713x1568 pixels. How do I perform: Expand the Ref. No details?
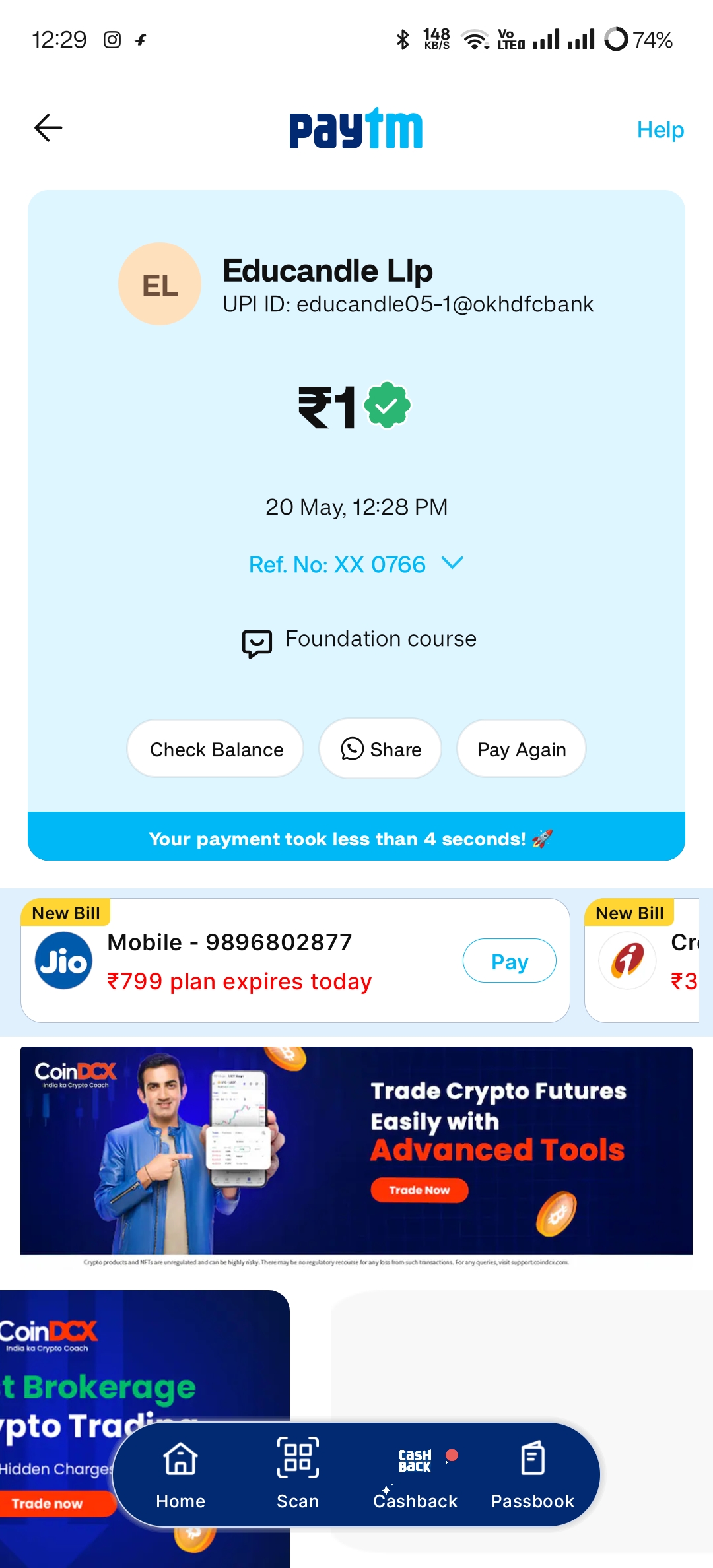pyautogui.click(x=452, y=564)
